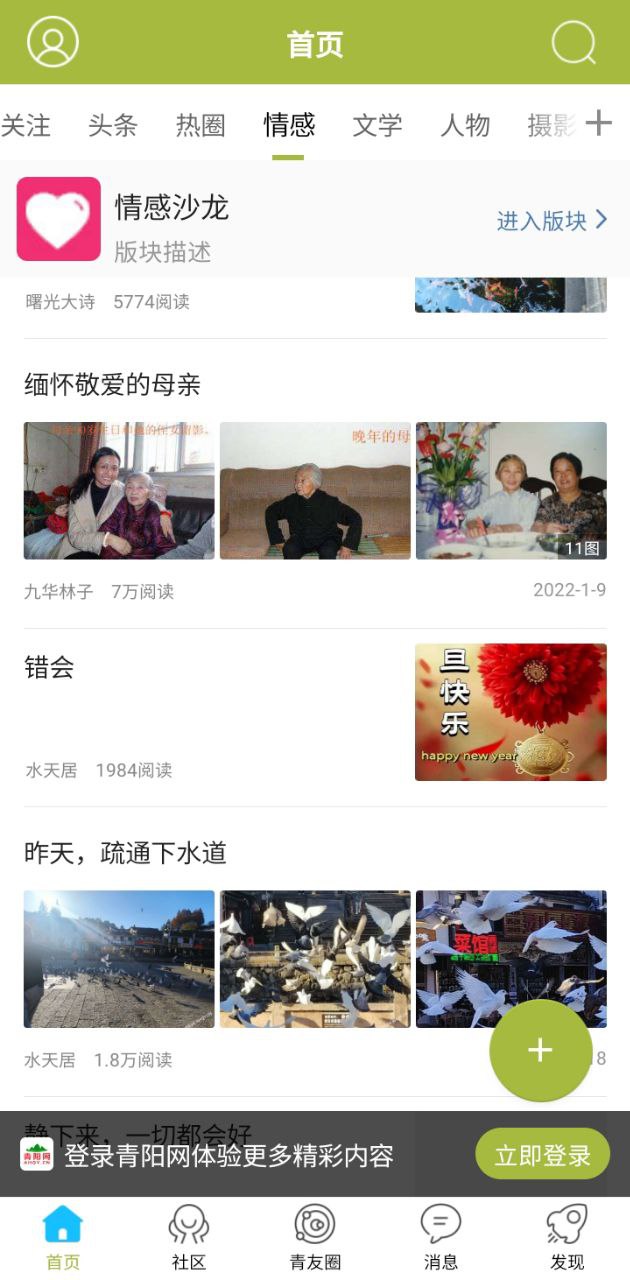This screenshot has width=630, height=1280.
Task: Switch to the 热圈 tab
Action: tap(200, 125)
